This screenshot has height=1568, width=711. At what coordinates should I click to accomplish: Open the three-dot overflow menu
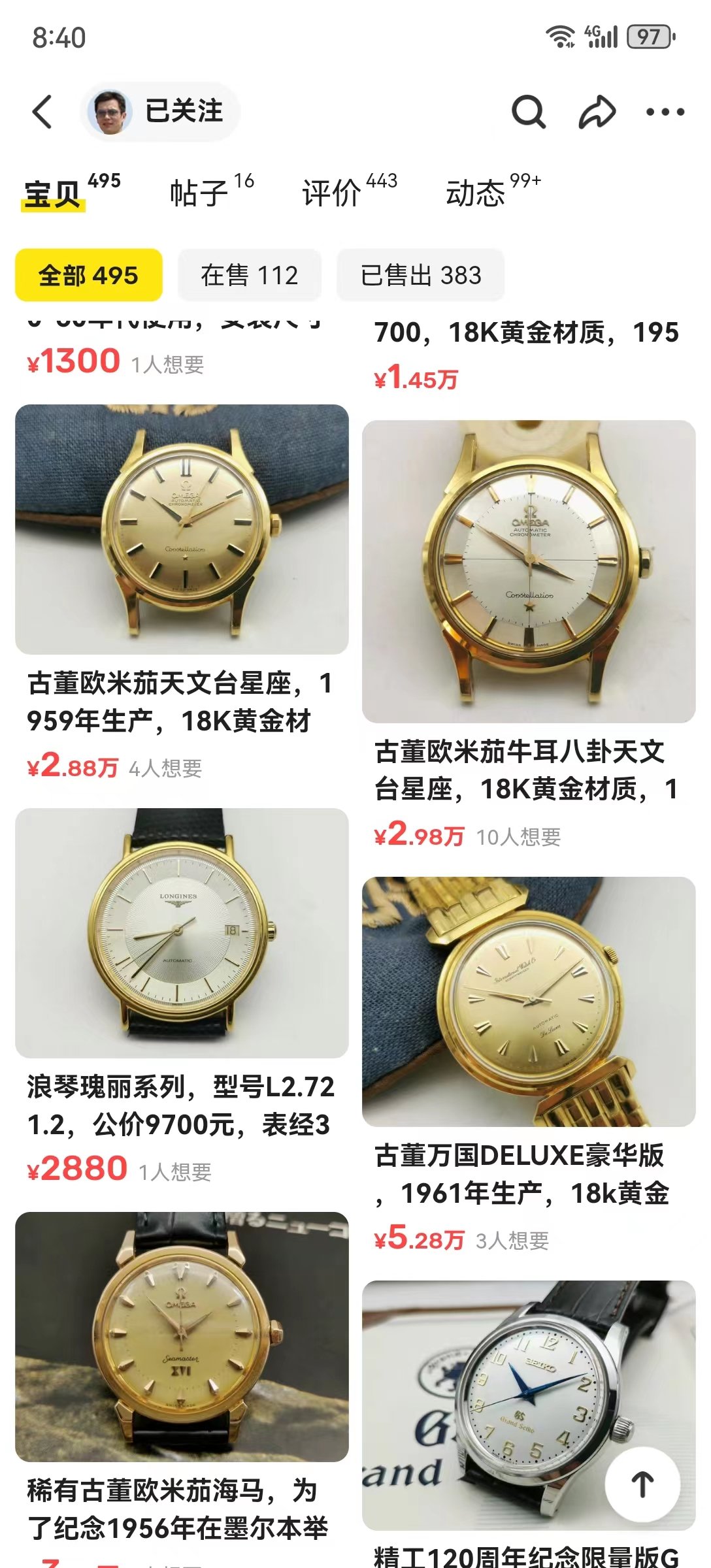[x=665, y=112]
